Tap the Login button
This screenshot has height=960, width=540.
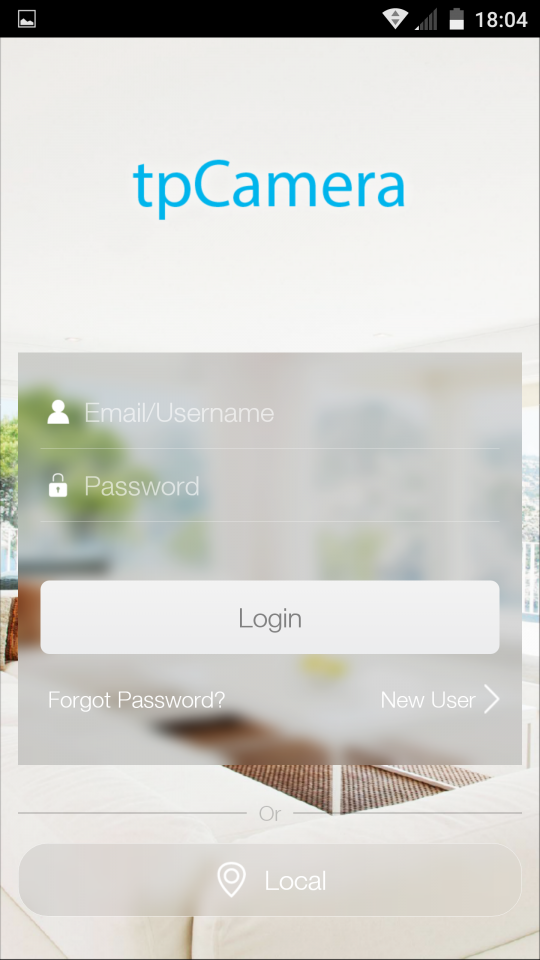[x=269, y=617]
